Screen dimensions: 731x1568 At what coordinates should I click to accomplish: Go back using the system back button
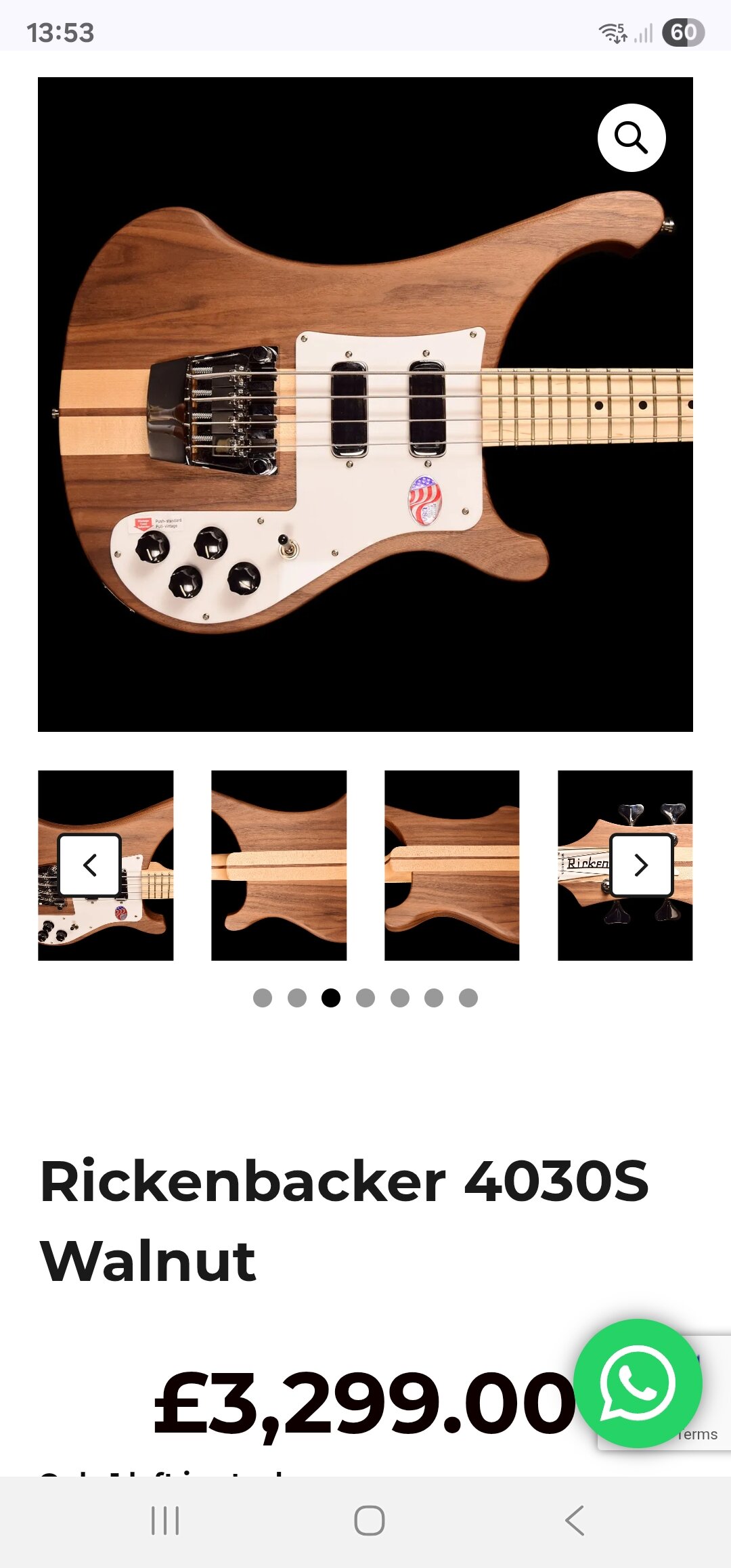[574, 1521]
